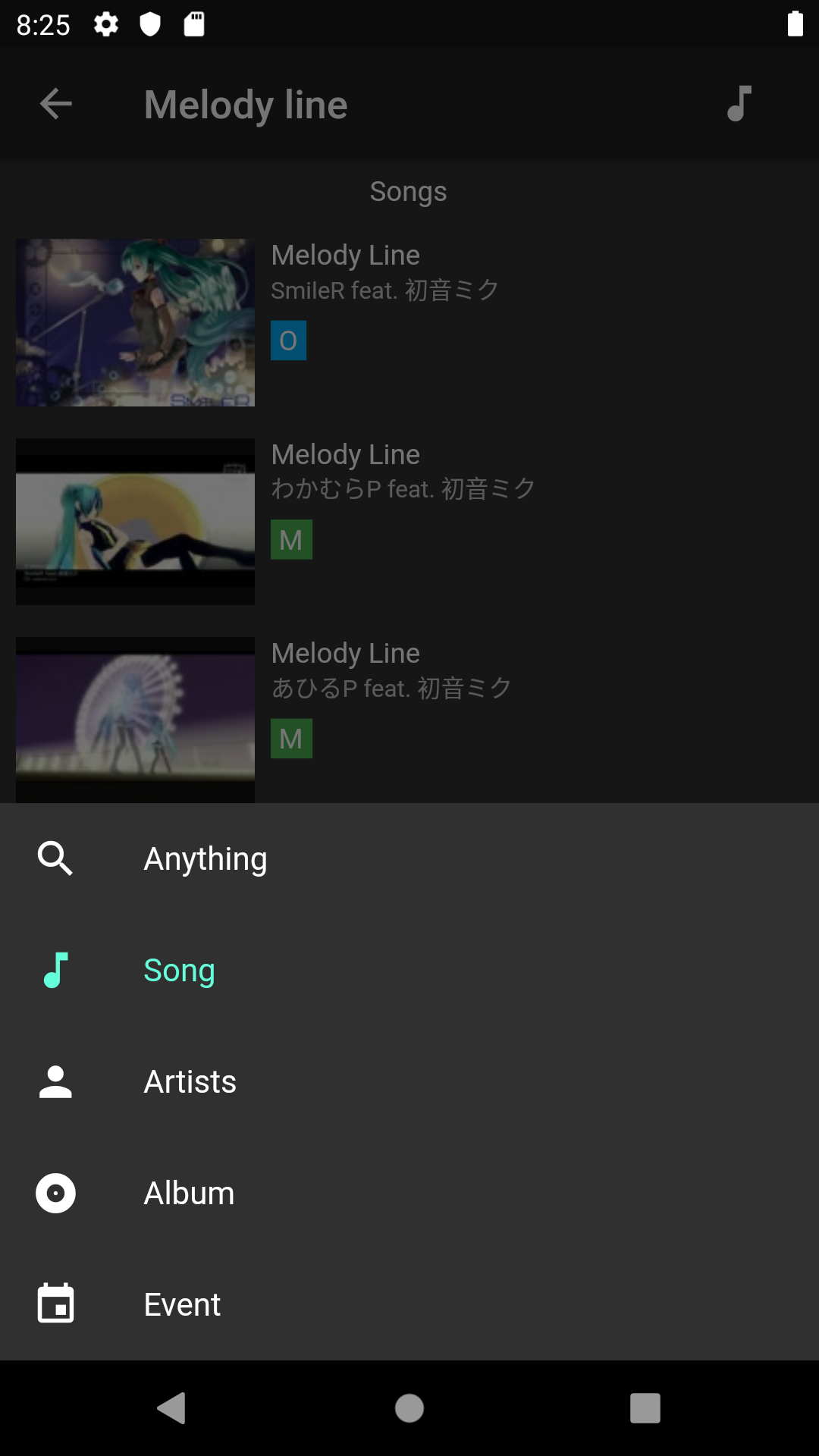The width and height of the screenshot is (819, 1456).
Task: Filter search by Artists
Action: click(x=409, y=1081)
